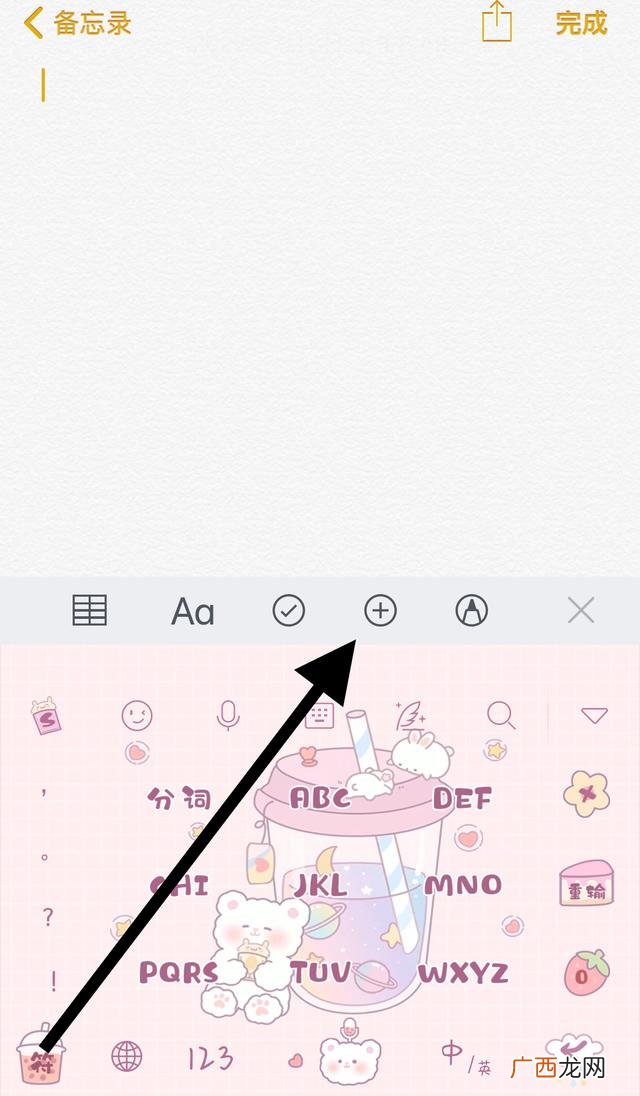Start voice input with microphone
Image resolution: width=640 pixels, height=1096 pixels.
click(228, 715)
